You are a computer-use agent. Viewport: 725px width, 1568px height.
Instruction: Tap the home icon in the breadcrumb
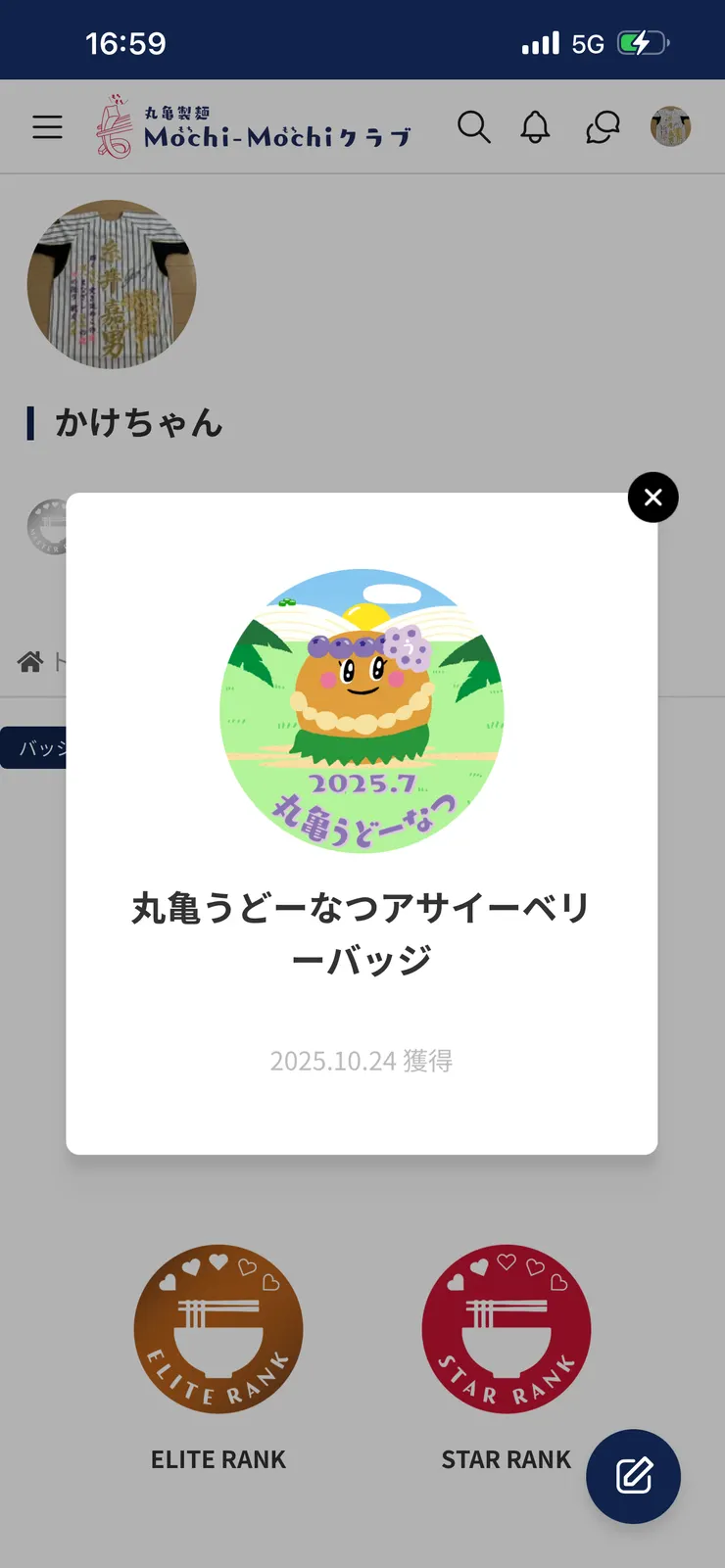[x=28, y=661]
